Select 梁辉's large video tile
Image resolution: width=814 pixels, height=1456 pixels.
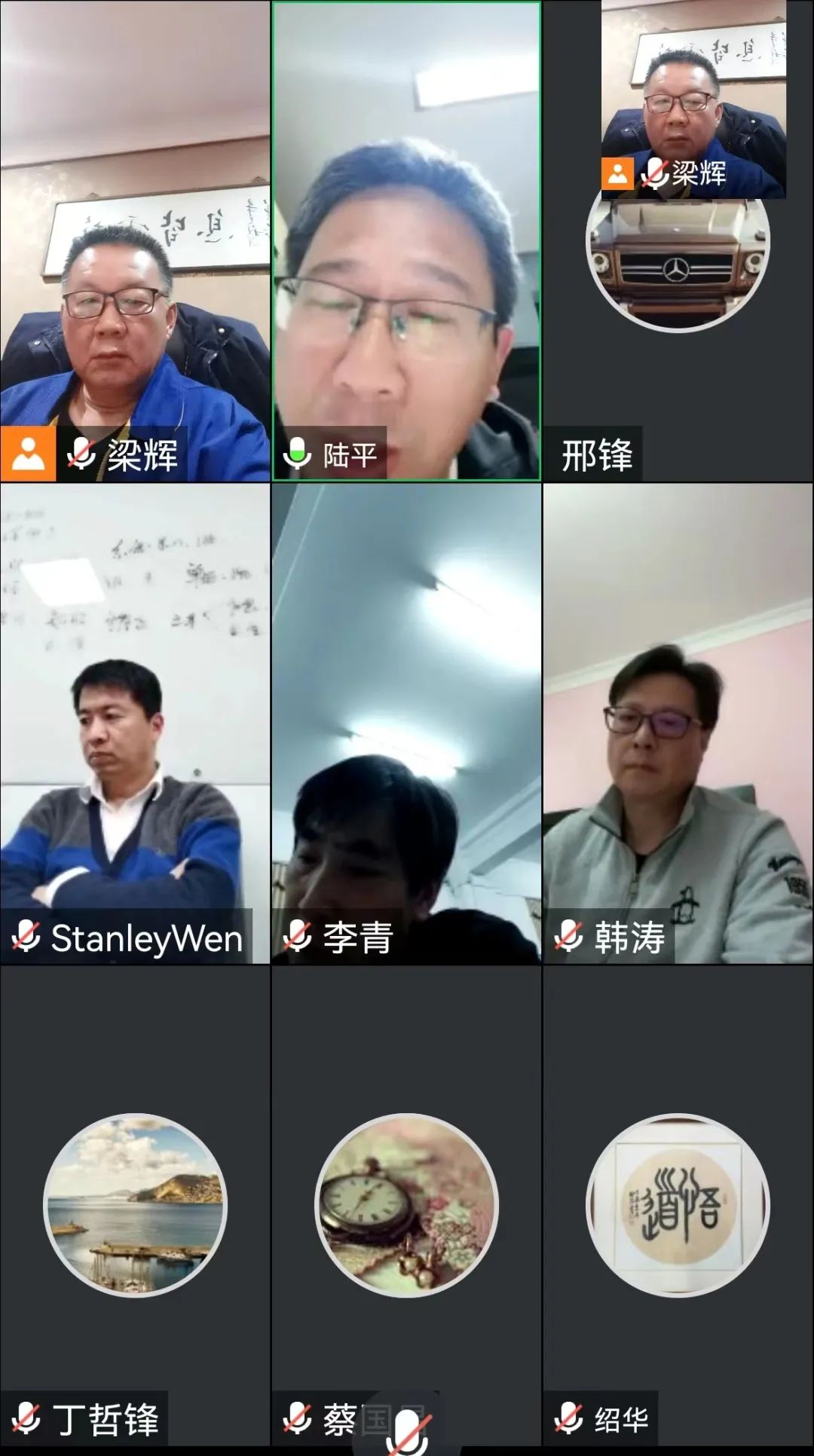coord(135,241)
